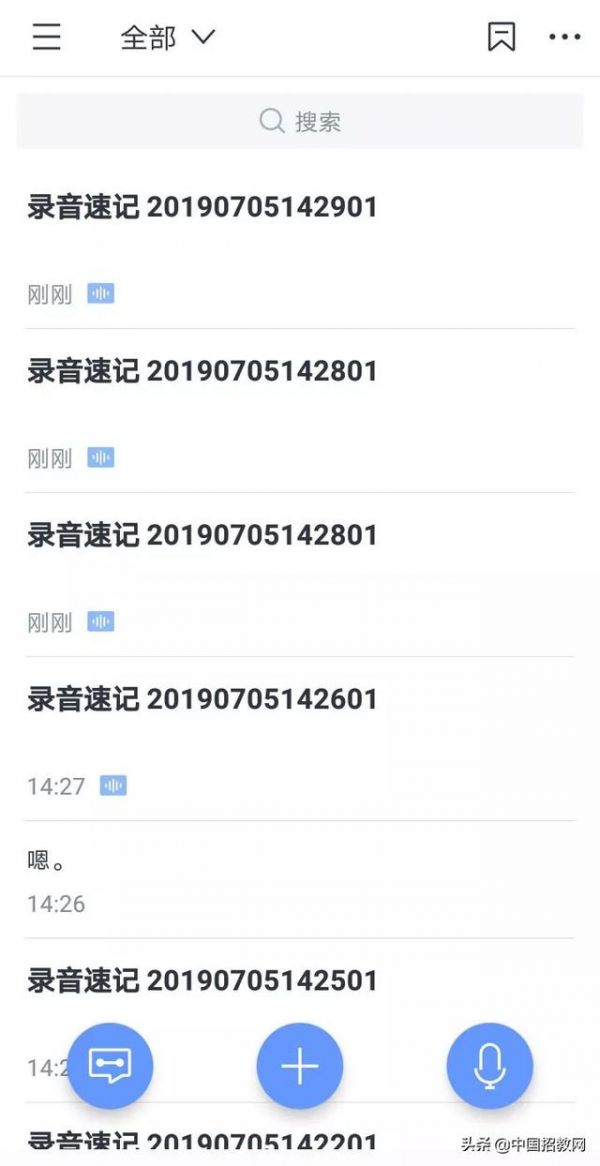This screenshot has height=1166, width=600.
Task: Open note 录音速记 20190705142501
Action: 300,1020
